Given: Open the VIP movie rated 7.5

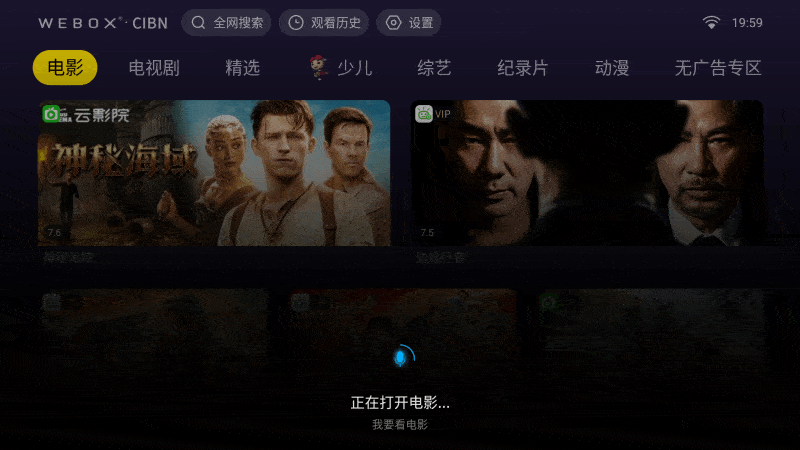Looking at the screenshot, I should tap(587, 173).
